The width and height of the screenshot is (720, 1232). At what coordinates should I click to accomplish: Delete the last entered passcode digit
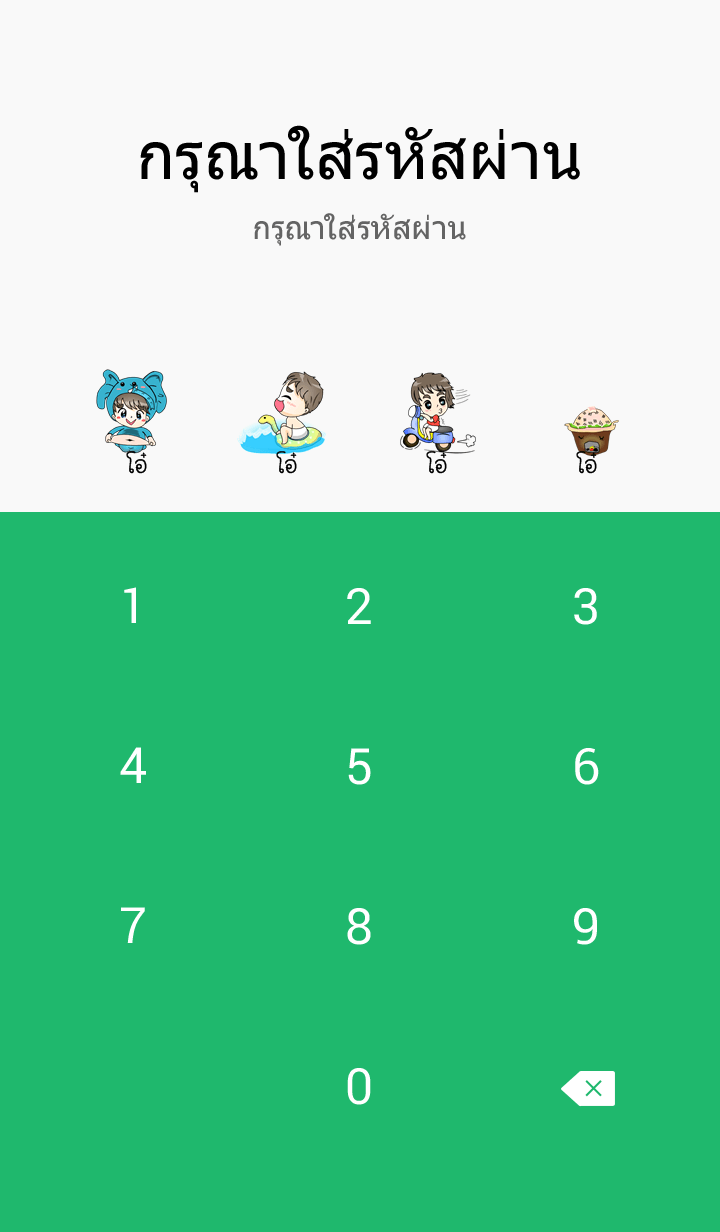(588, 1088)
